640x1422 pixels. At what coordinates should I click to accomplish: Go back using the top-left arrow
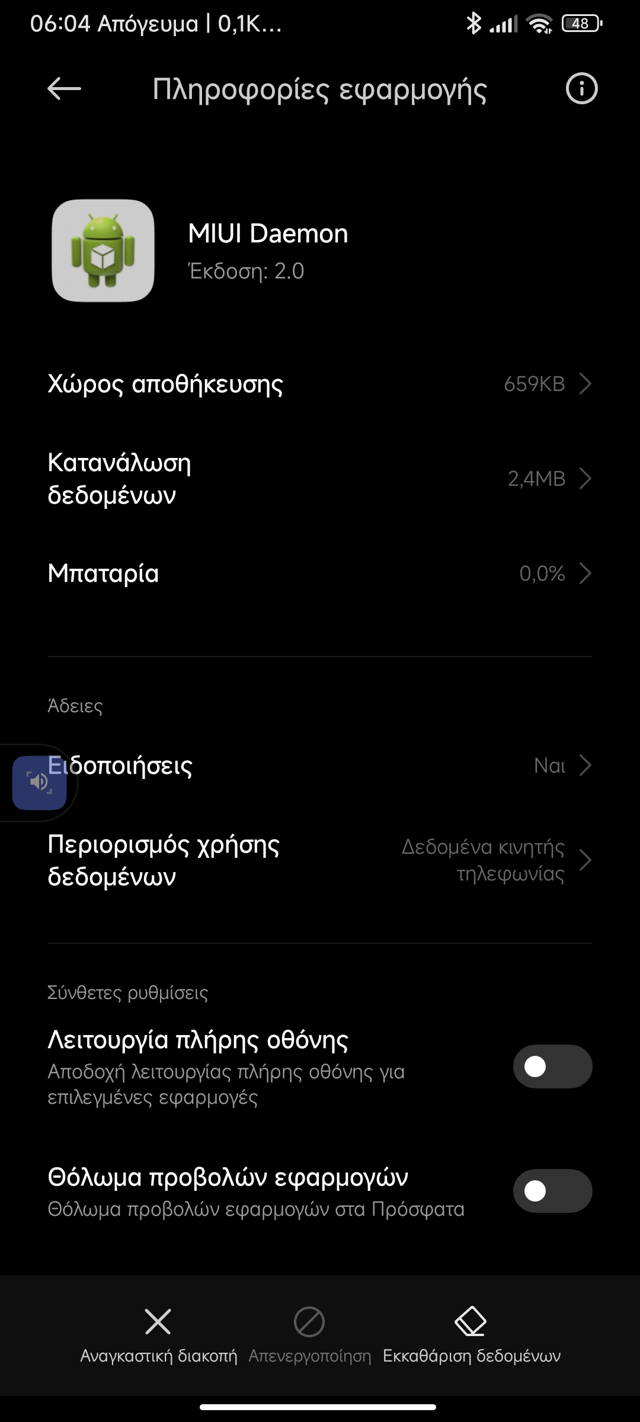[64, 89]
